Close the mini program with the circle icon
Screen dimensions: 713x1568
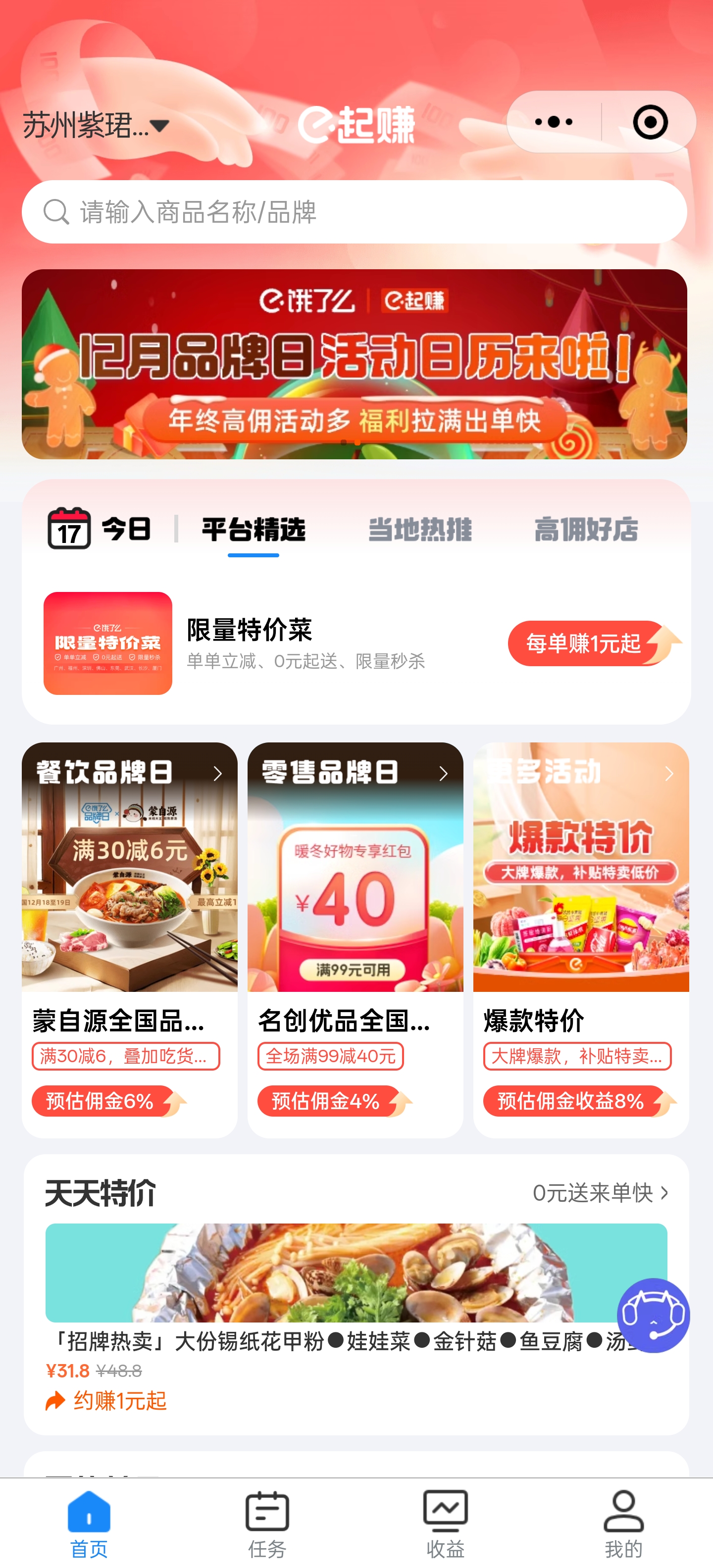pos(650,122)
